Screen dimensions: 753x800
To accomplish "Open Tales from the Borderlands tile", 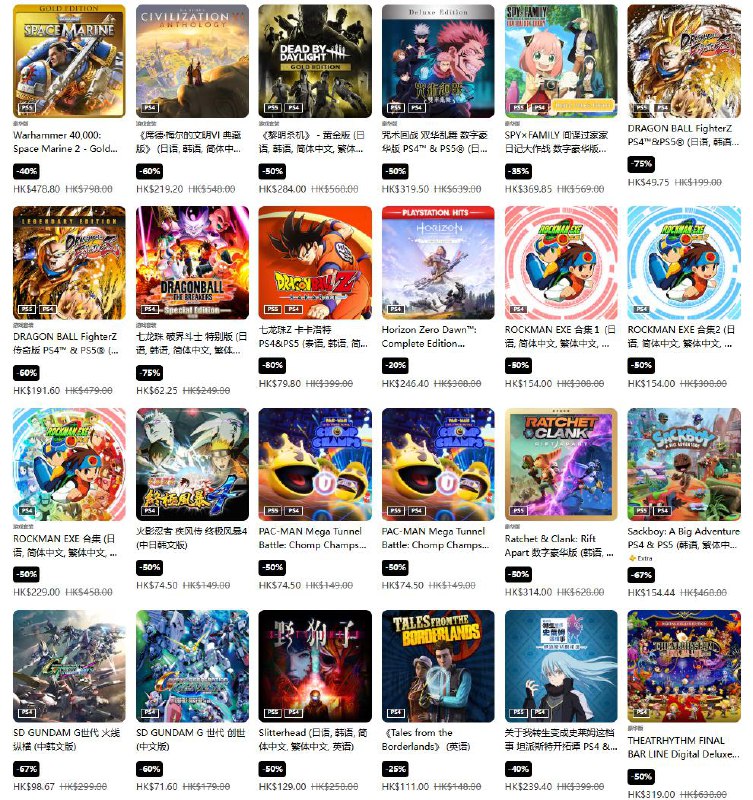I will 438,666.
